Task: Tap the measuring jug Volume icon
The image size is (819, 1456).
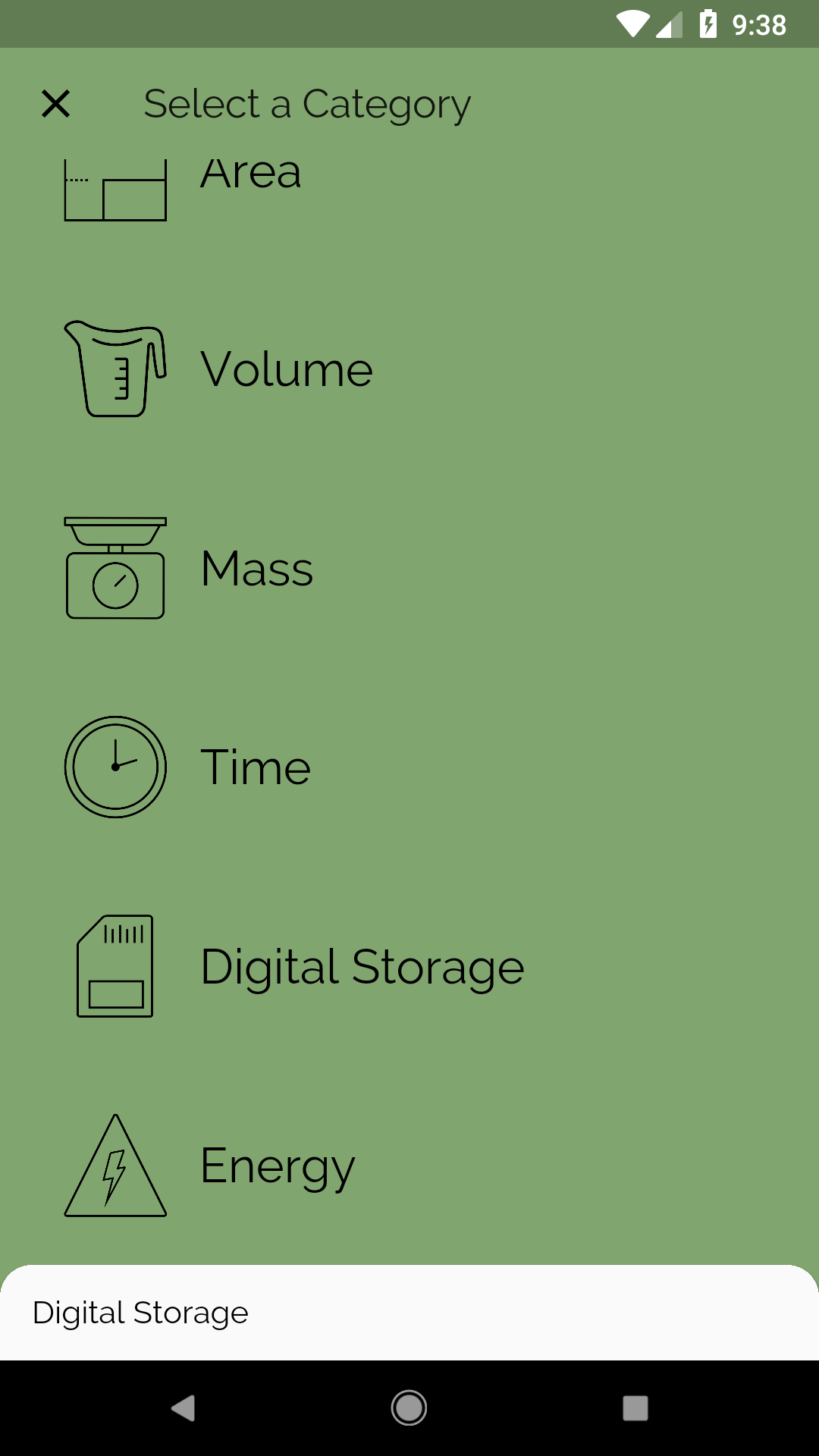Action: point(115,369)
